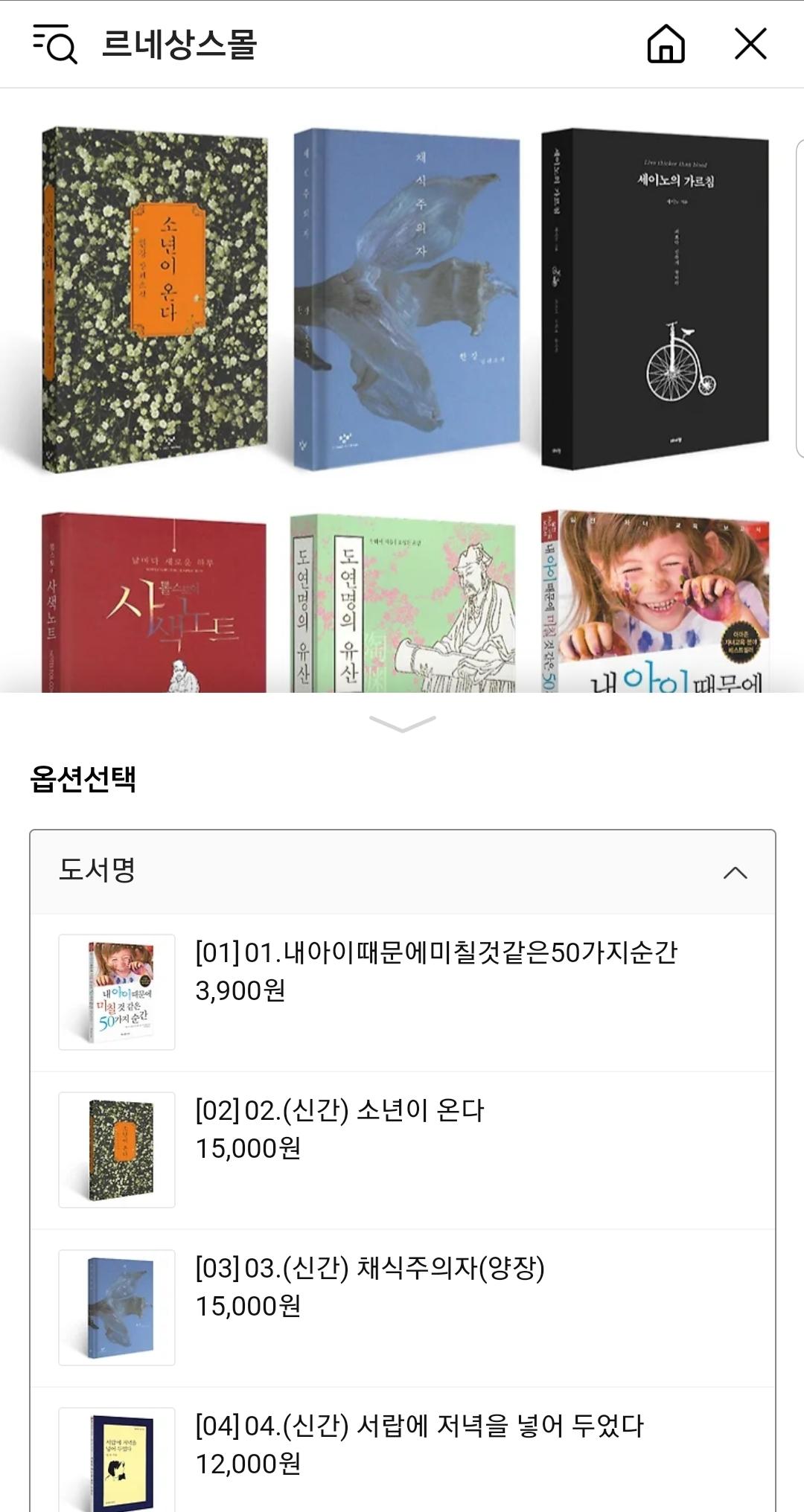Close the 르네상스몰 page
Viewport: 804px width, 1512px height.
point(750,44)
